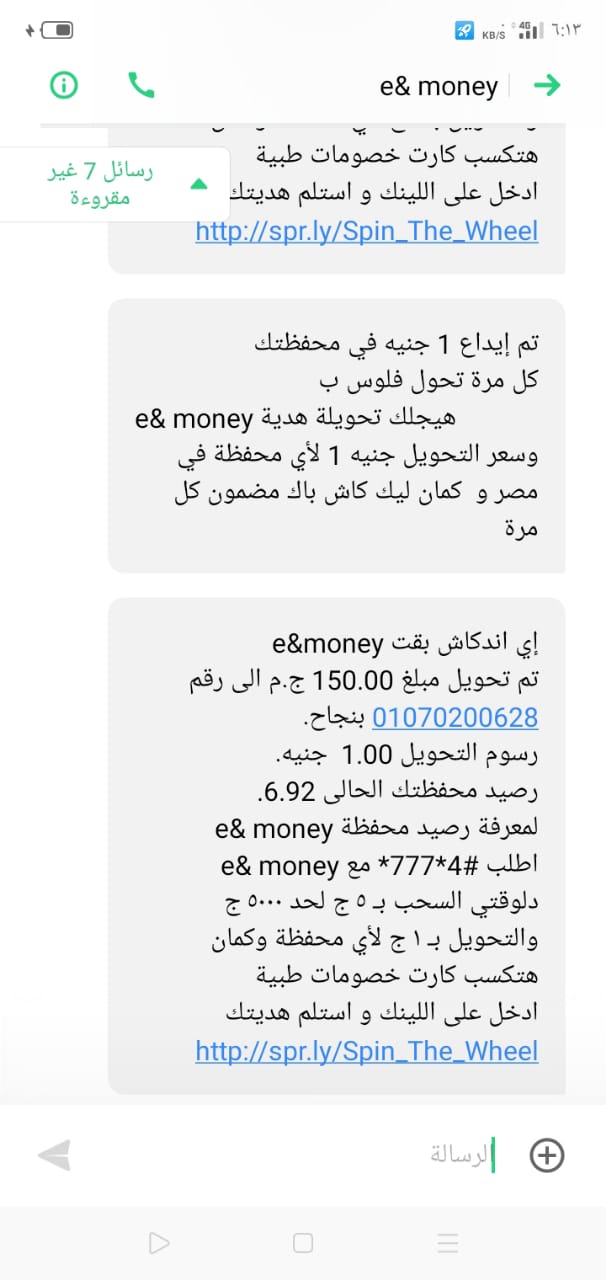This screenshot has height=1280, width=606.
Task: Open the contact info icon
Action: pos(64,86)
